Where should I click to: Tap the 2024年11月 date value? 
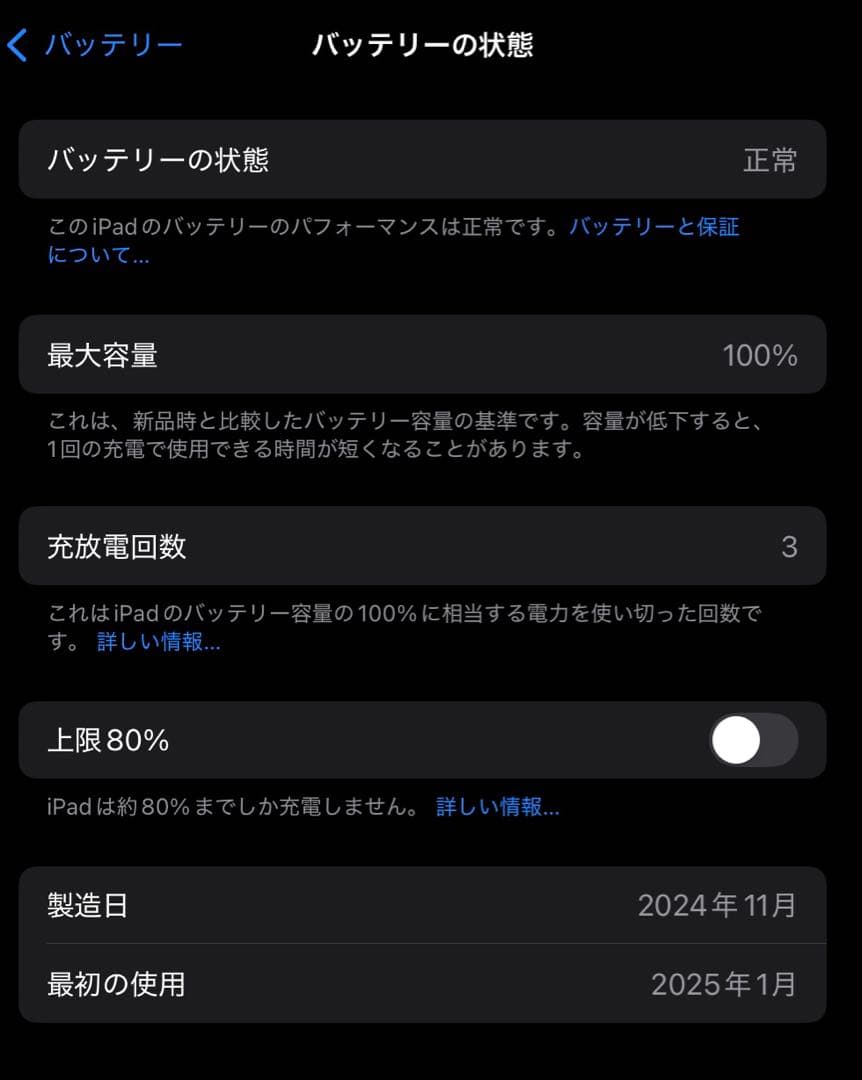[719, 904]
